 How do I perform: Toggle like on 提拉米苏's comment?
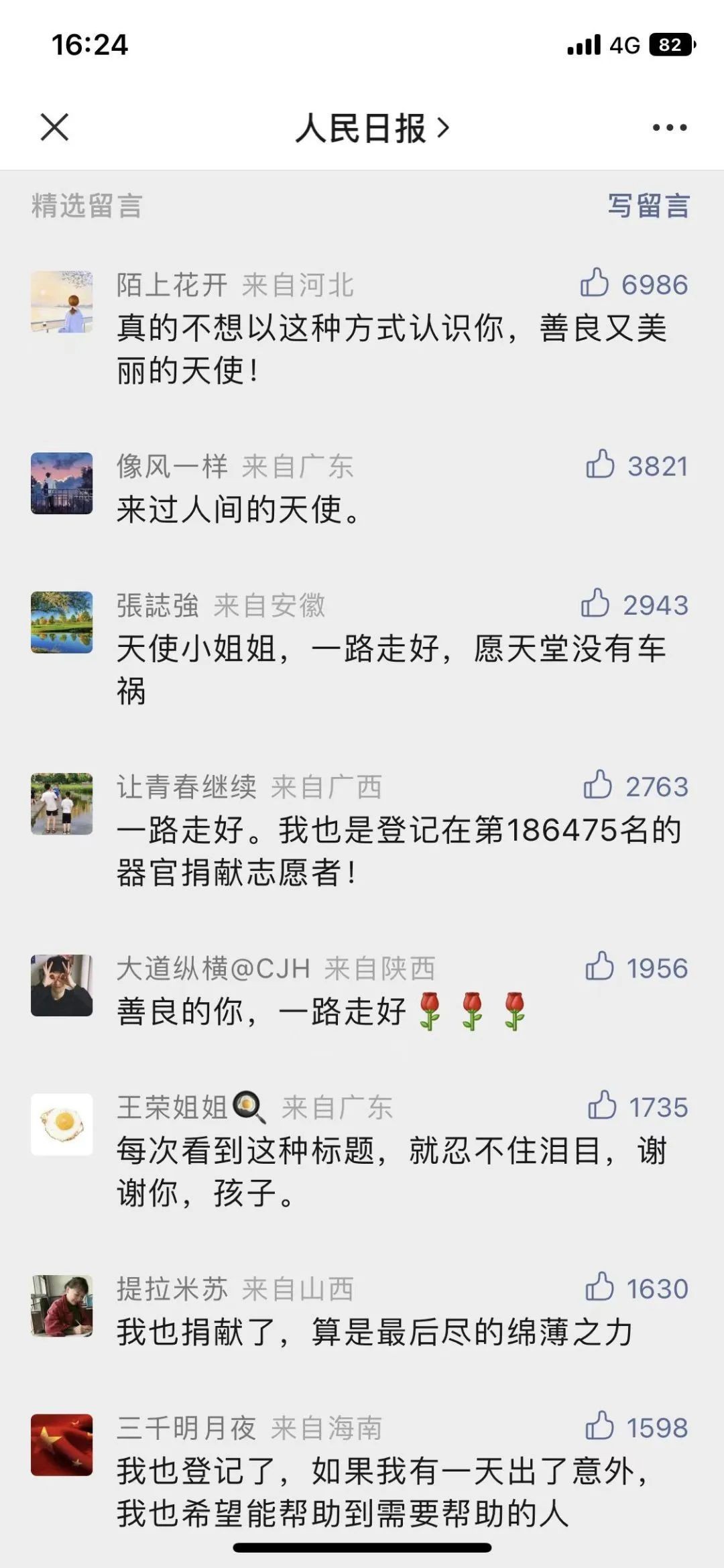pyautogui.click(x=598, y=1287)
